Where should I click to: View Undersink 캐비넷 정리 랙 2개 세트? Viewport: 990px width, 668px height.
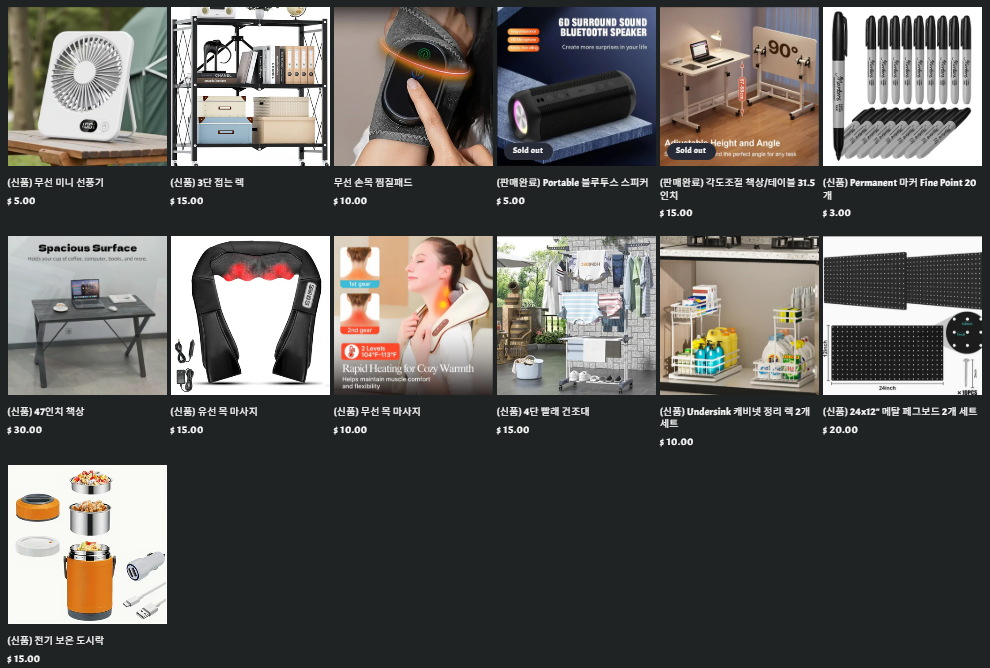tap(739, 316)
